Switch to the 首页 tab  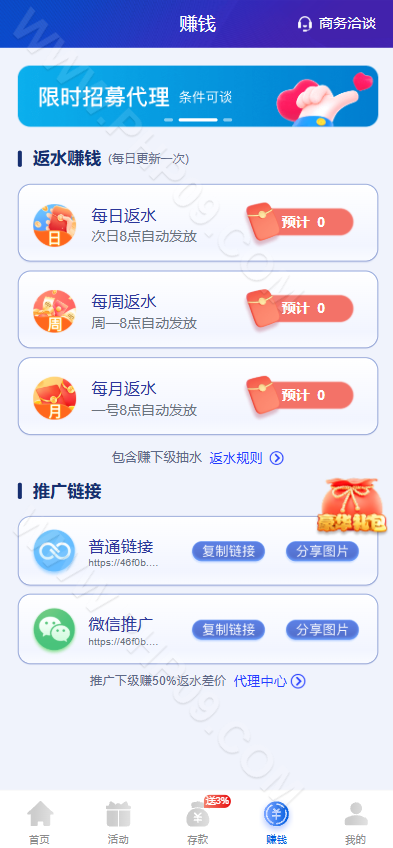click(x=39, y=822)
